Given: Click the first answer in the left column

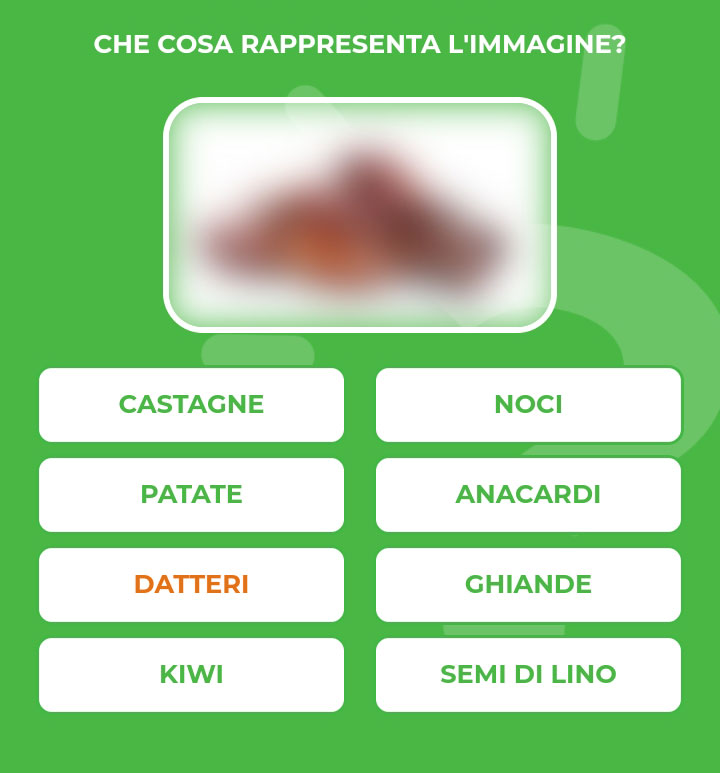Looking at the screenshot, I should point(191,404).
